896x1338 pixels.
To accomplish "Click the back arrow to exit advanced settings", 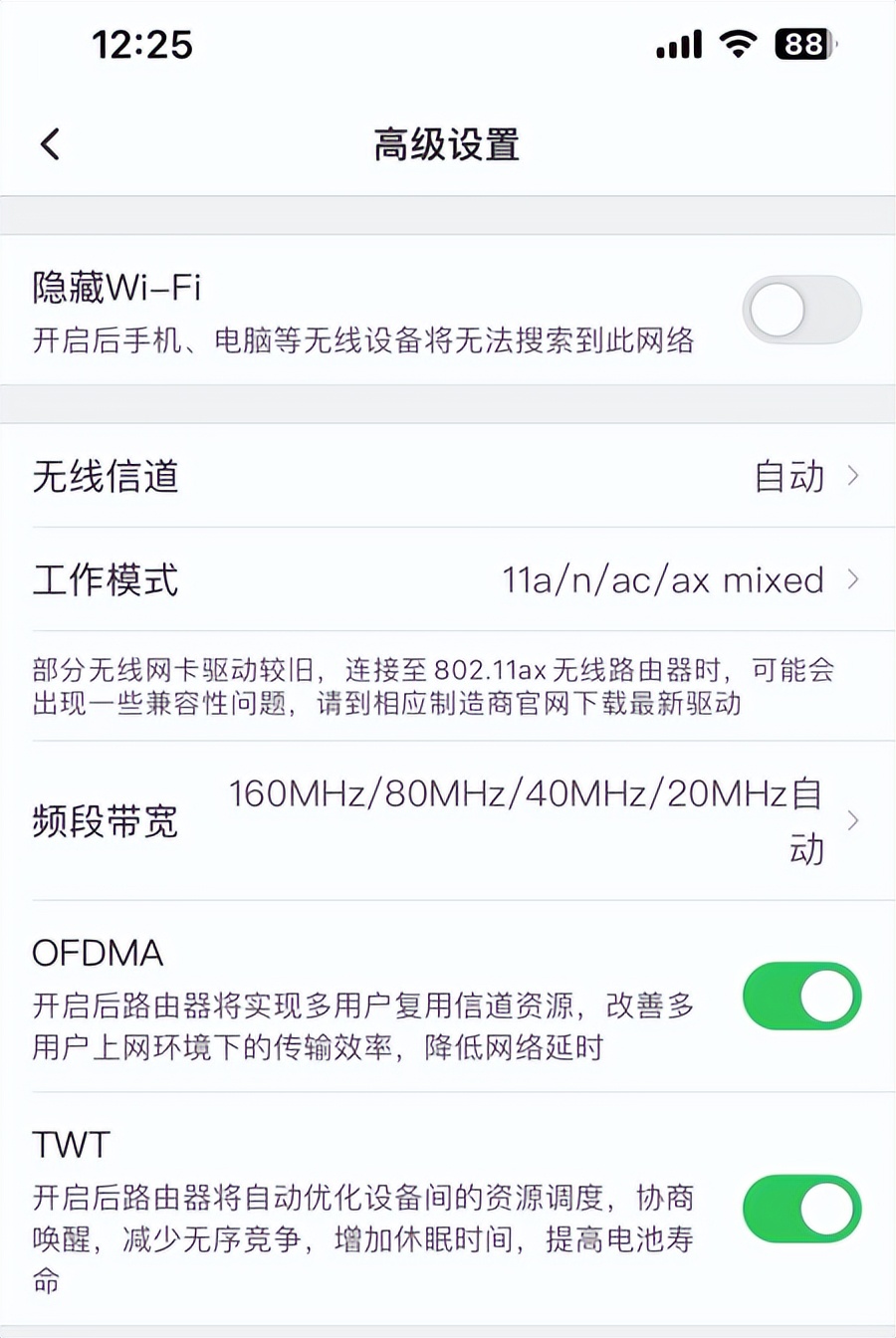I will tap(50, 143).
